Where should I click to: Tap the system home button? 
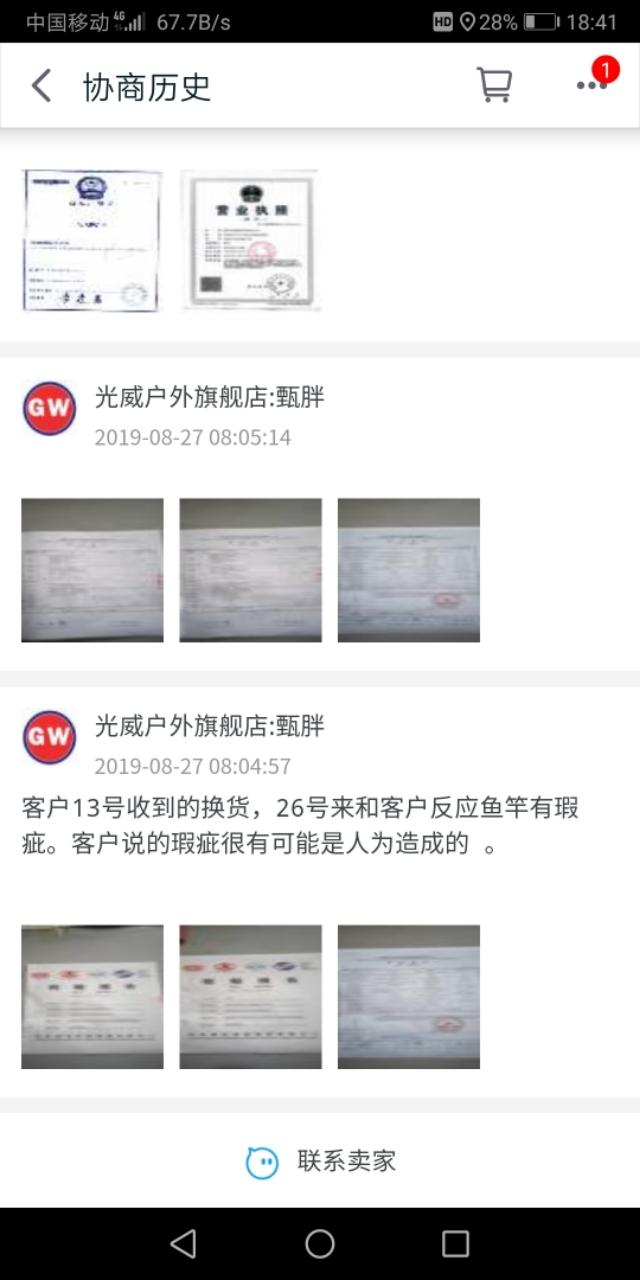tap(320, 1243)
